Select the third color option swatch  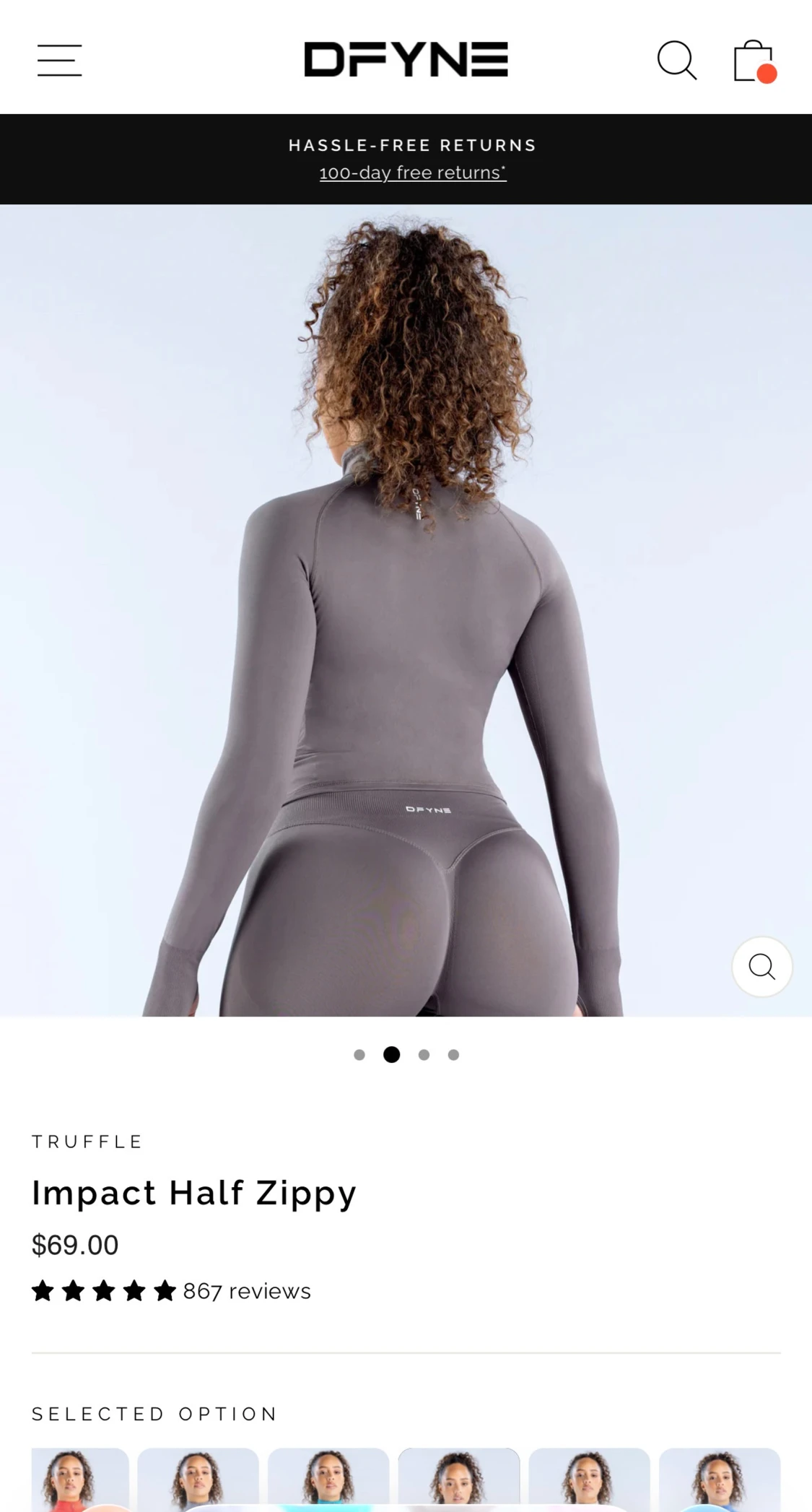coord(328,1480)
